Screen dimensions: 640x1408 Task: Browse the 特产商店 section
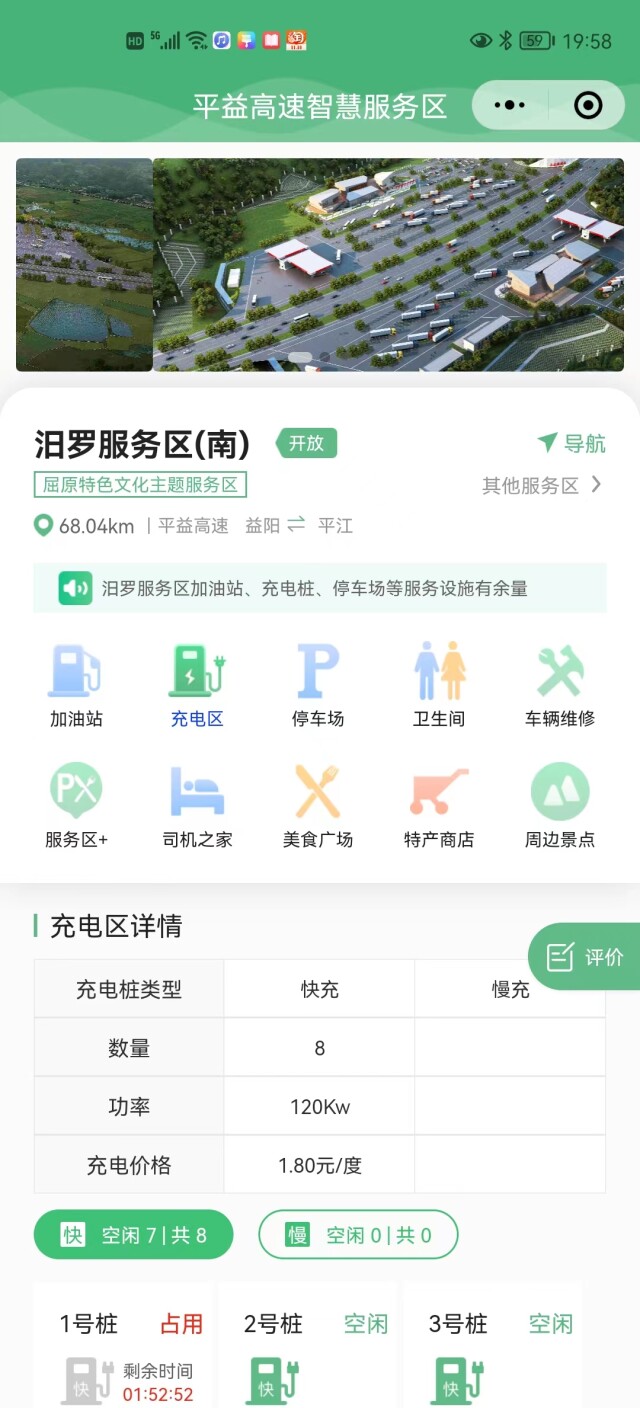pos(439,806)
